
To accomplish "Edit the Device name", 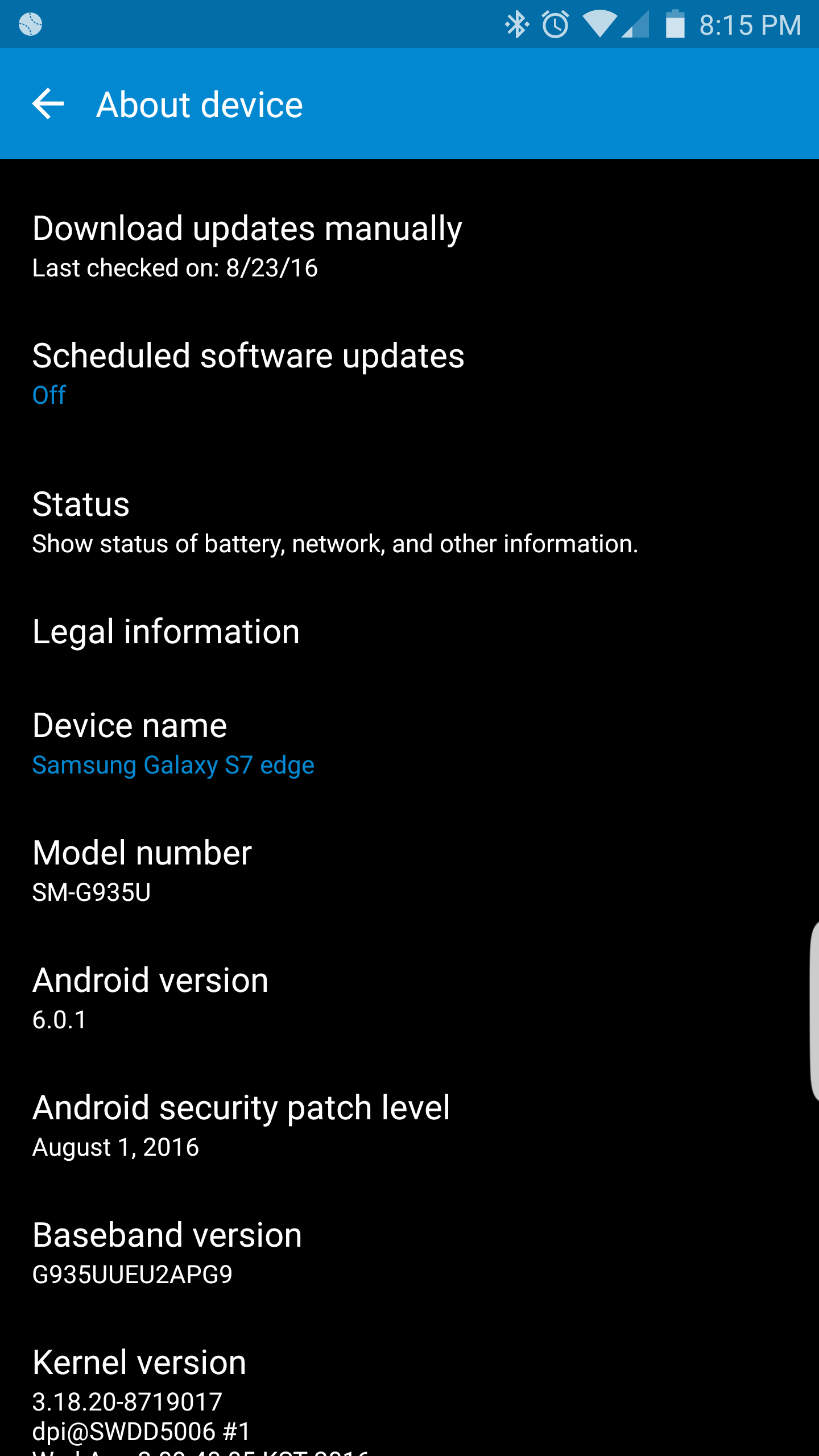I will tap(409, 743).
